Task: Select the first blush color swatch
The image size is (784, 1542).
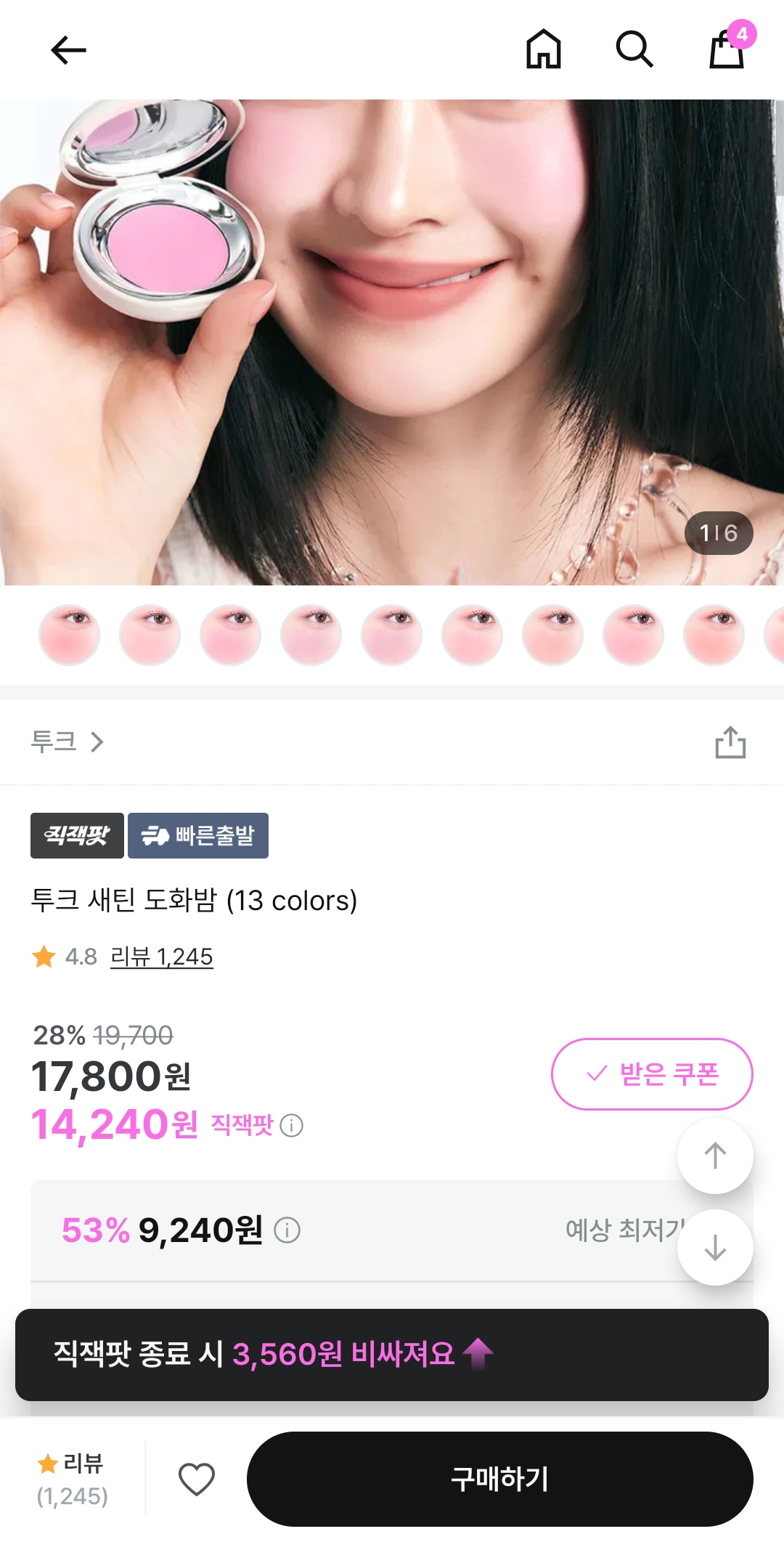Action: 69,635
